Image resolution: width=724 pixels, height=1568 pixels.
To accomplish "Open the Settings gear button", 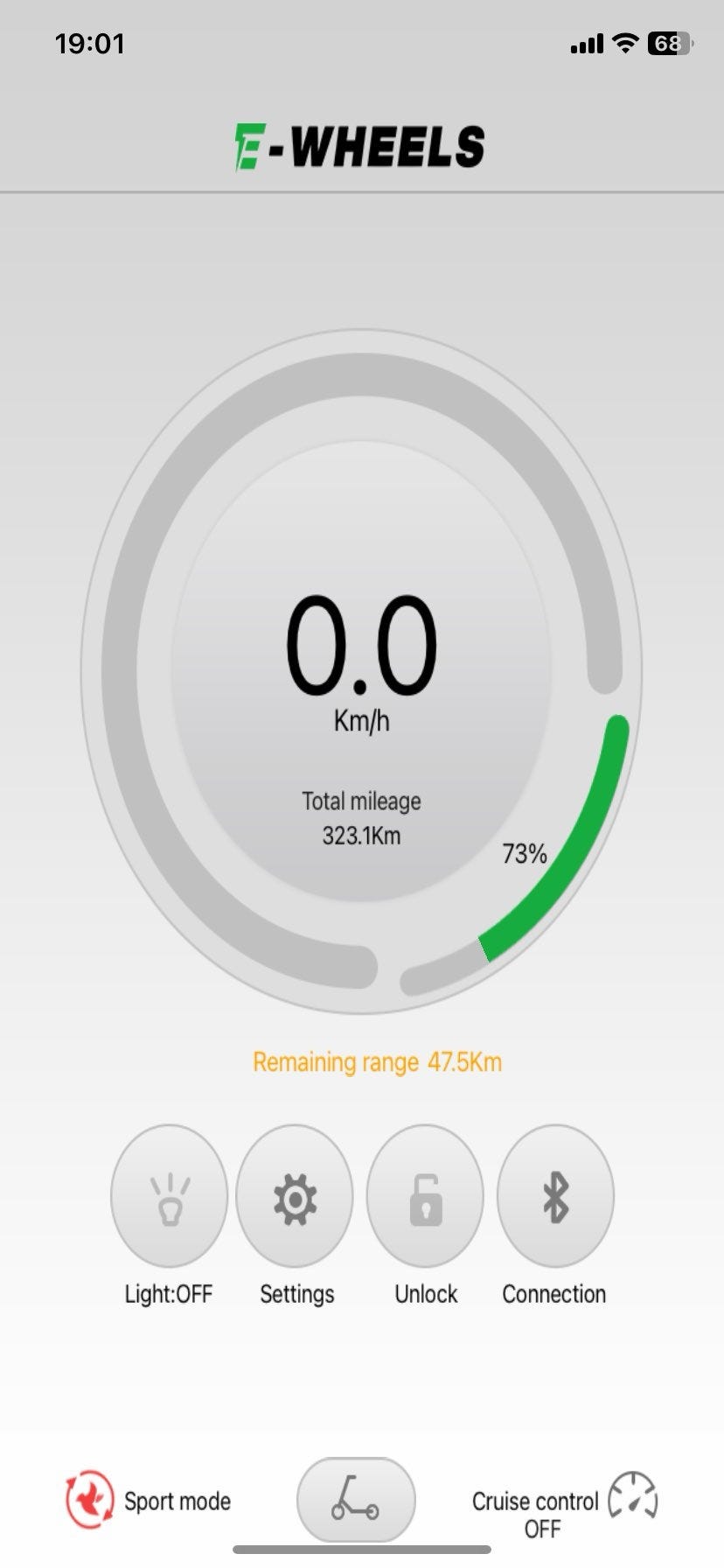I will (x=295, y=1195).
